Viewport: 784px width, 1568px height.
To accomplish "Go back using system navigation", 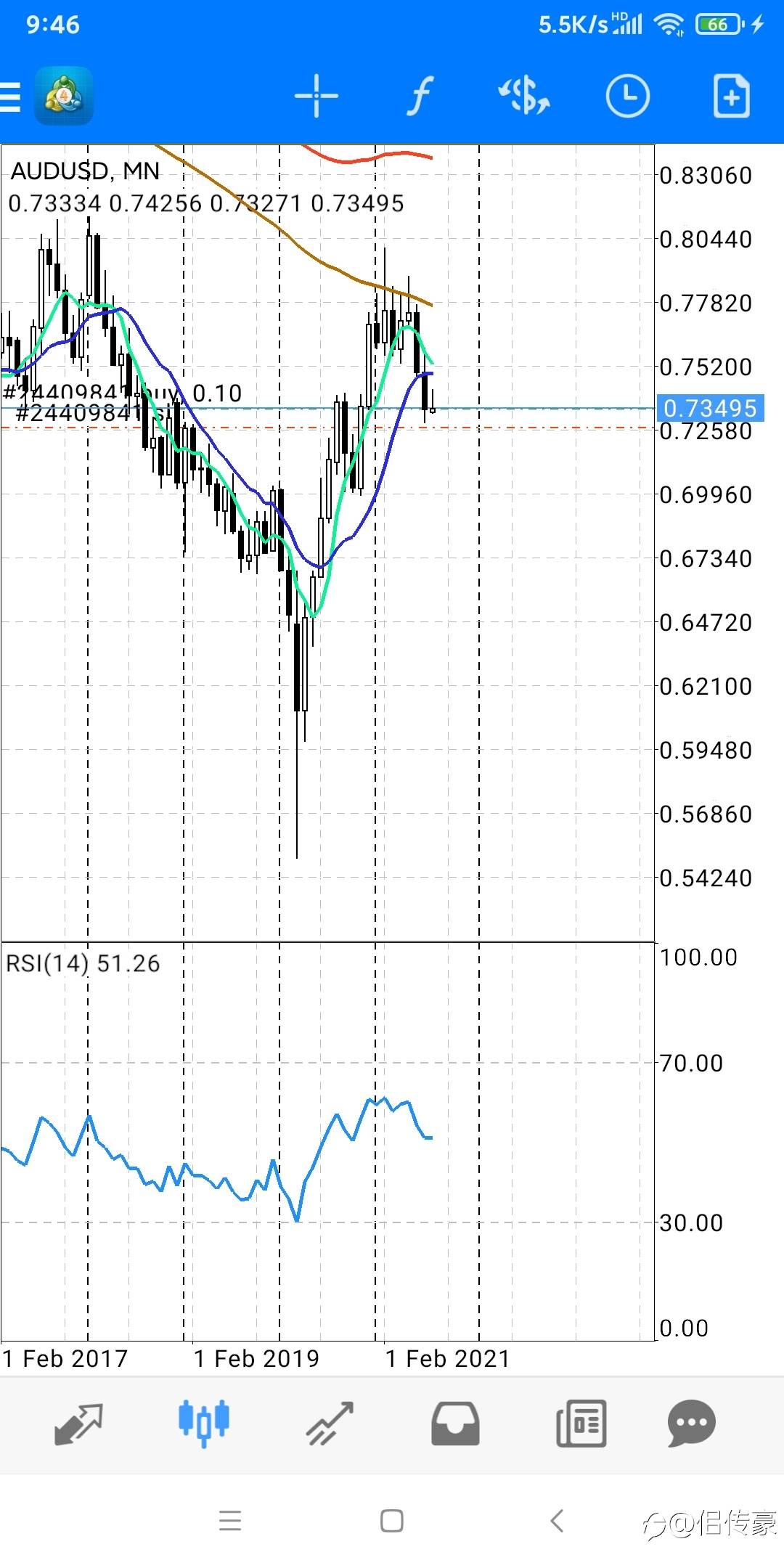I will coord(557,1520).
